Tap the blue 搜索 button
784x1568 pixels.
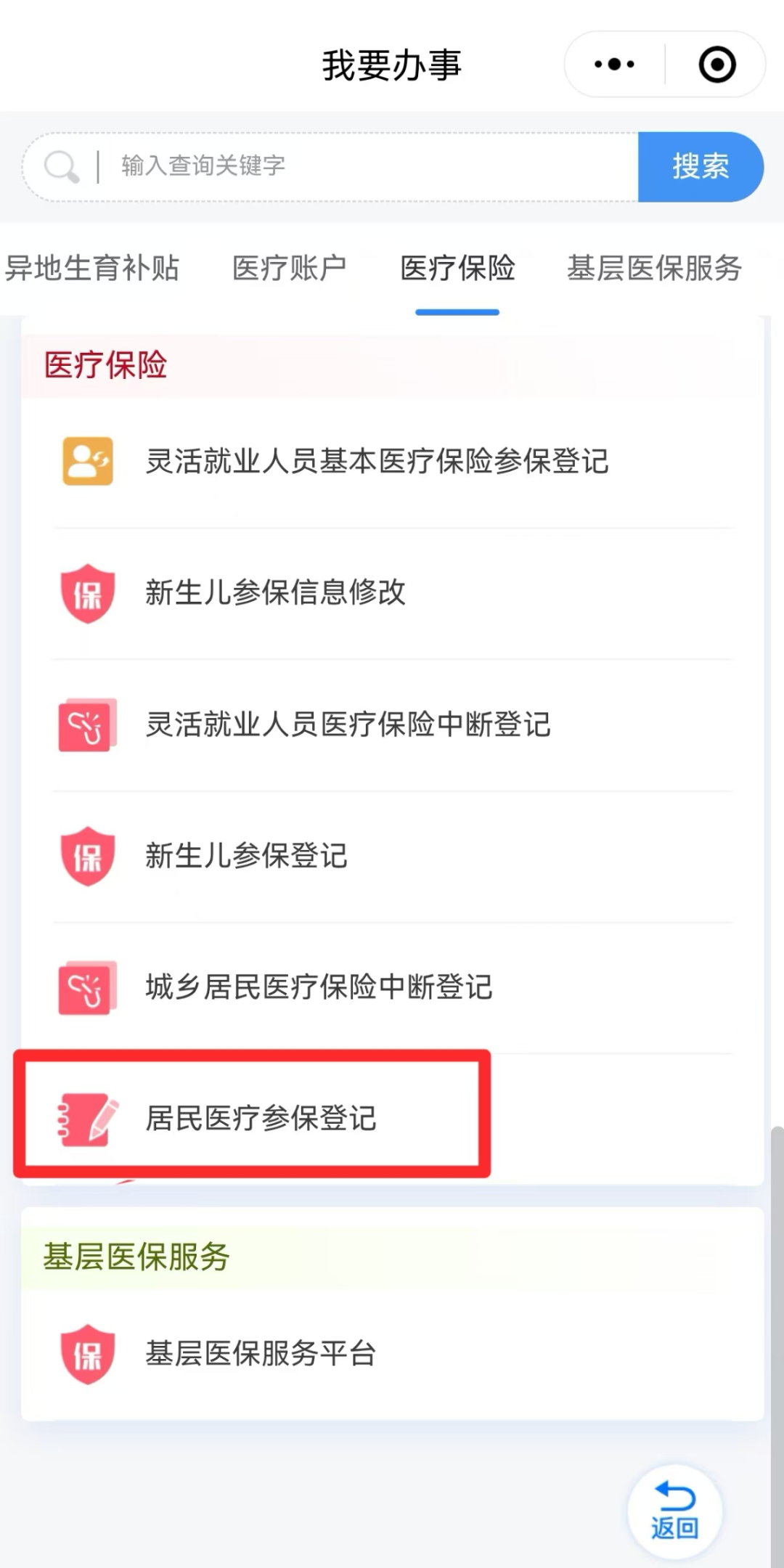(700, 166)
